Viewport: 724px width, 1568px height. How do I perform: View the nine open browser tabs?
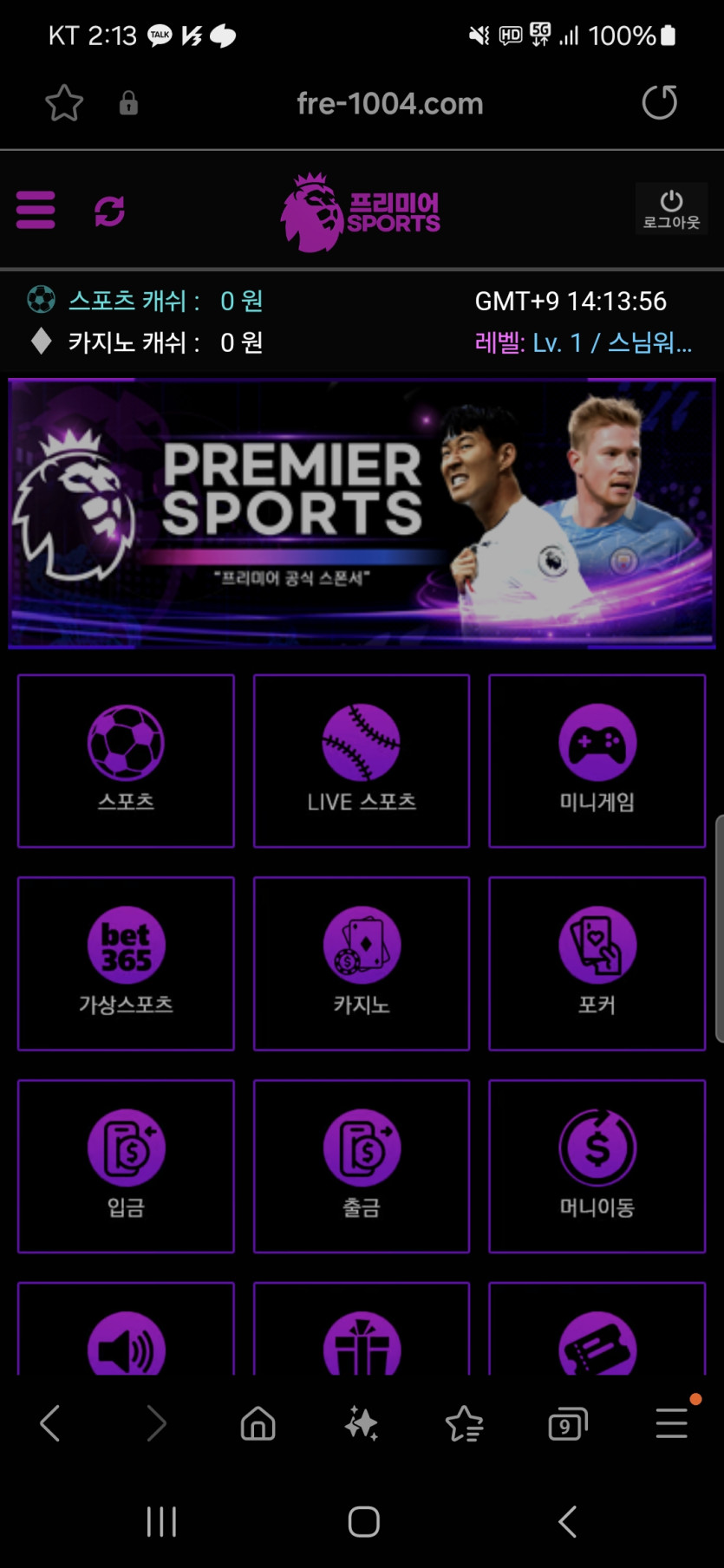567,1424
